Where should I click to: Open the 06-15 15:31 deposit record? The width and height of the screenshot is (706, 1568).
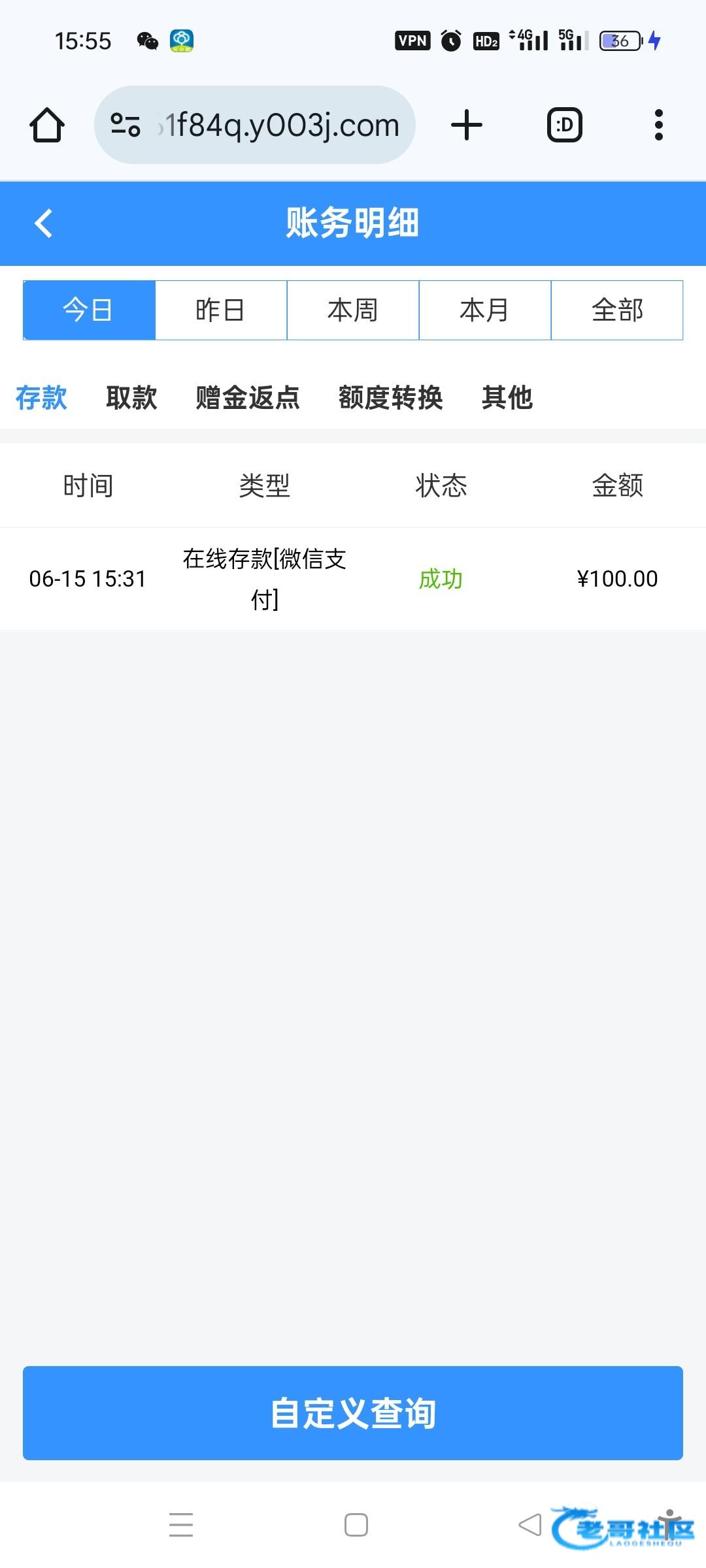click(353, 579)
